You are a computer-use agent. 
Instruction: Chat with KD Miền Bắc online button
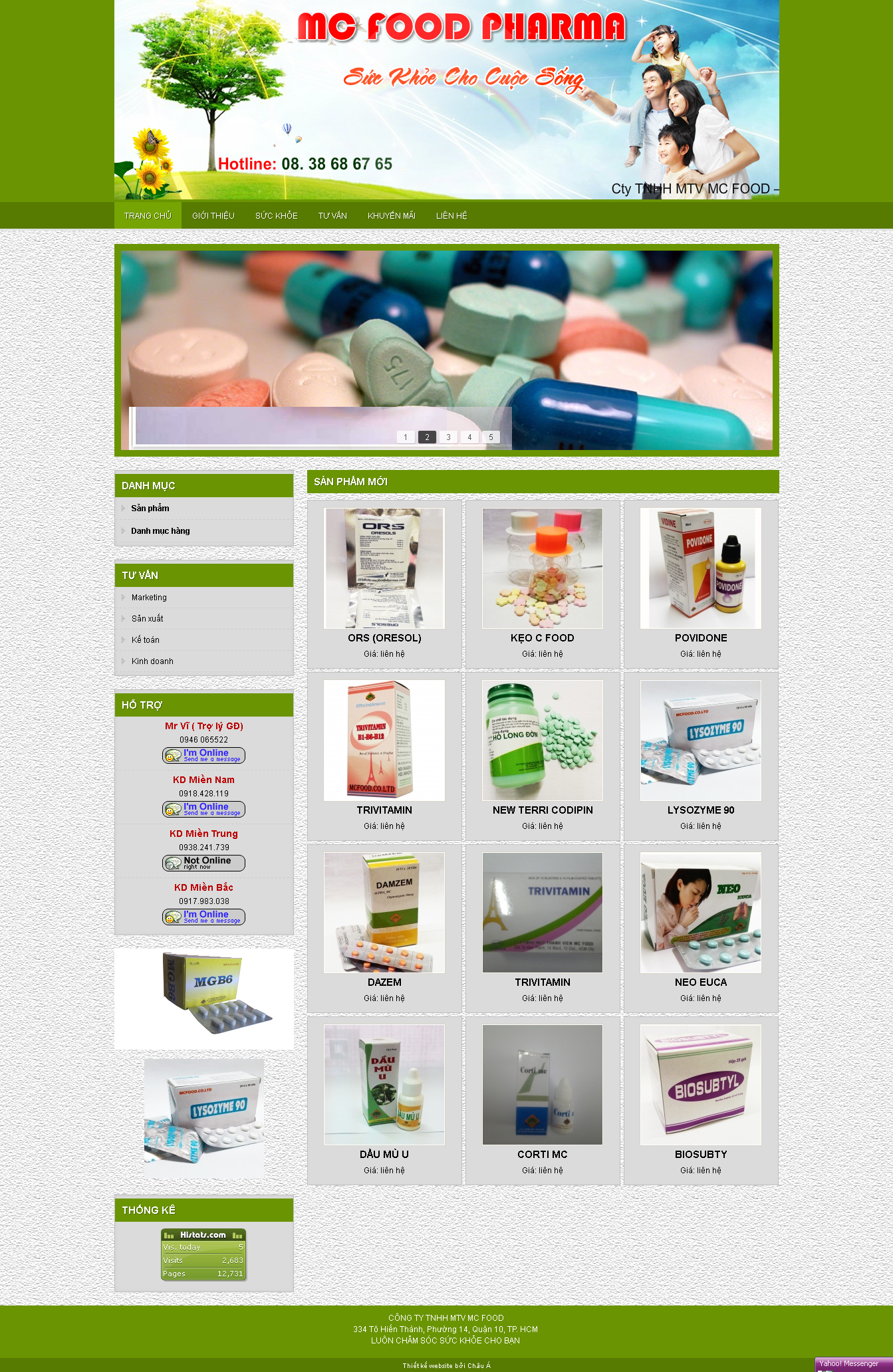point(203,917)
